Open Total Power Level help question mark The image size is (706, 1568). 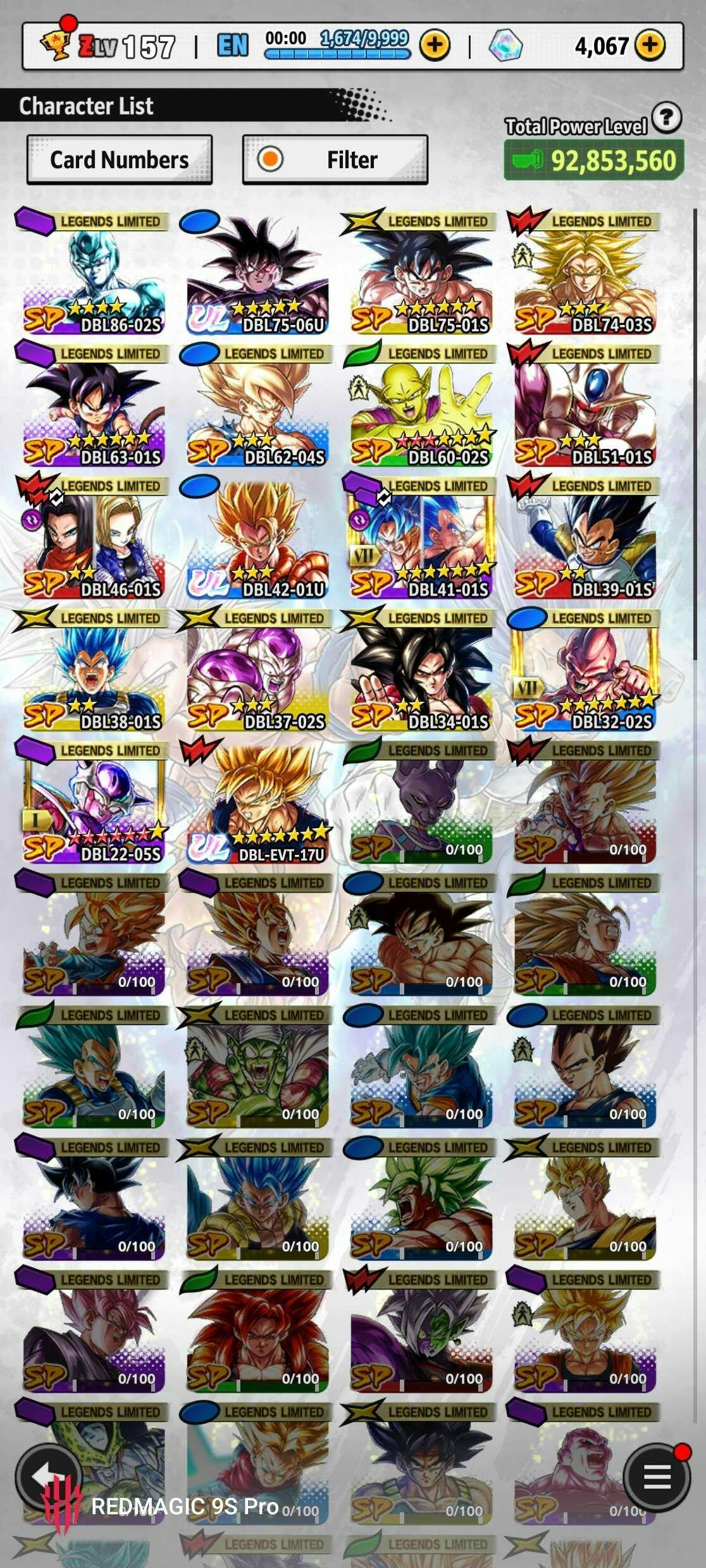(x=667, y=118)
